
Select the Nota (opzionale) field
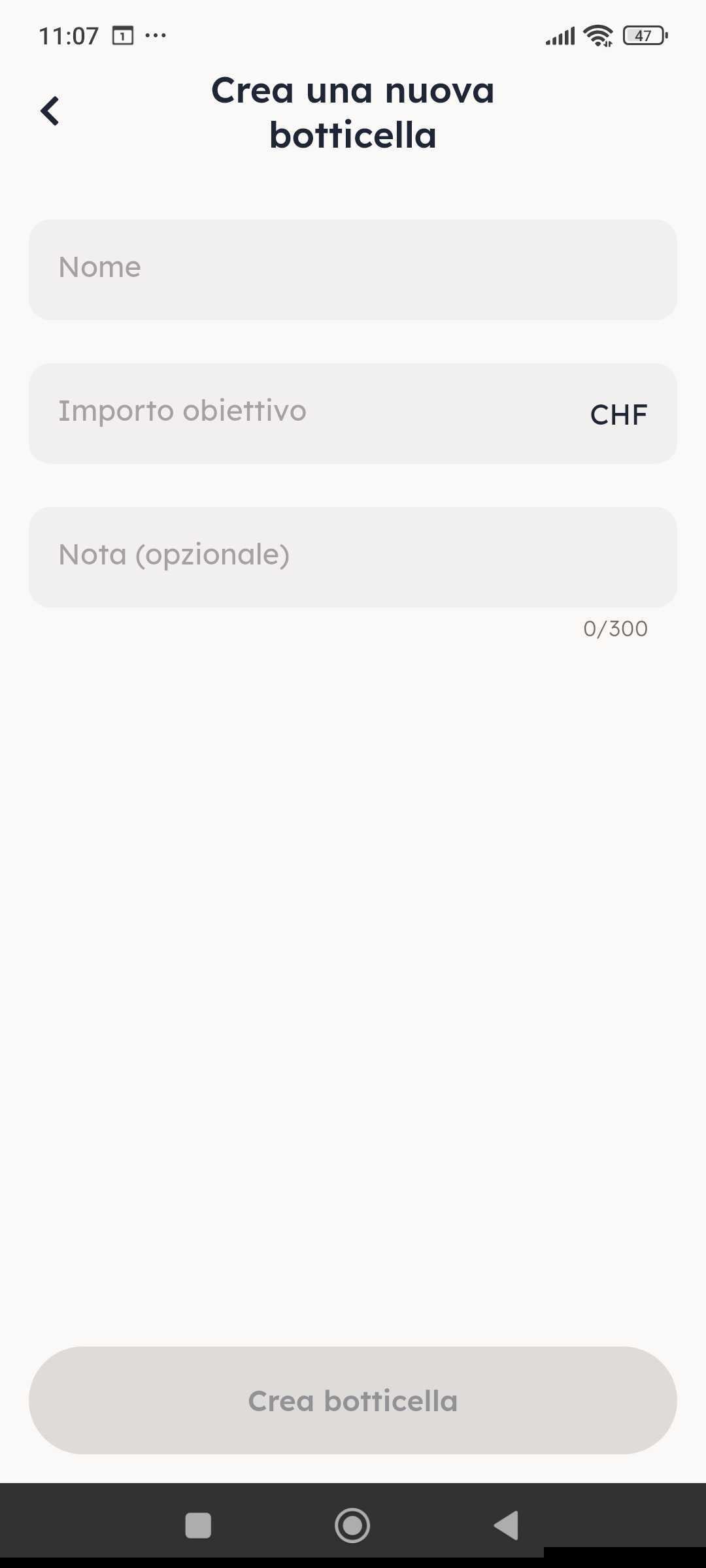click(353, 557)
